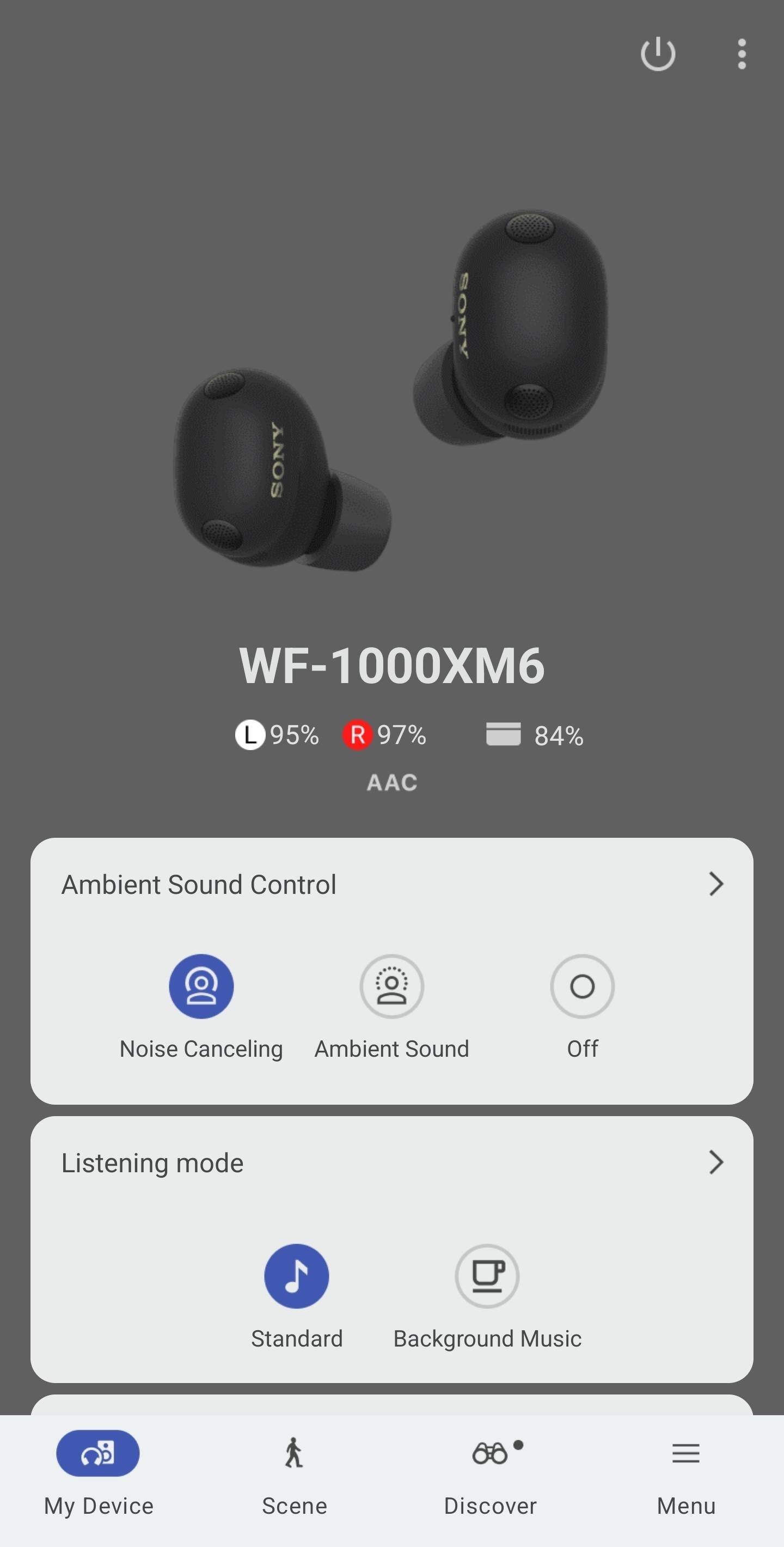Switch to Ambient Sound mode
Image resolution: width=784 pixels, height=1547 pixels.
[392, 986]
